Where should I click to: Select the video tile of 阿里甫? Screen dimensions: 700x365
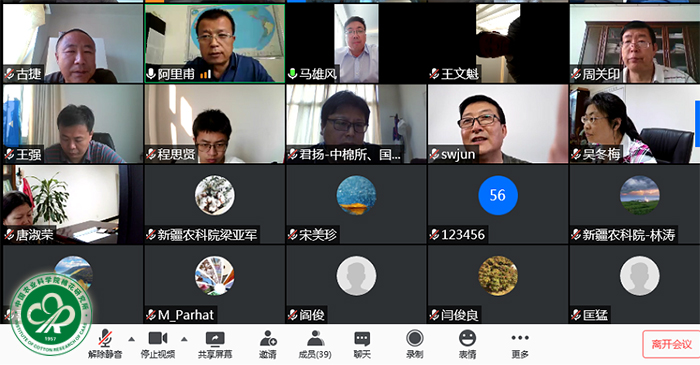click(x=215, y=43)
